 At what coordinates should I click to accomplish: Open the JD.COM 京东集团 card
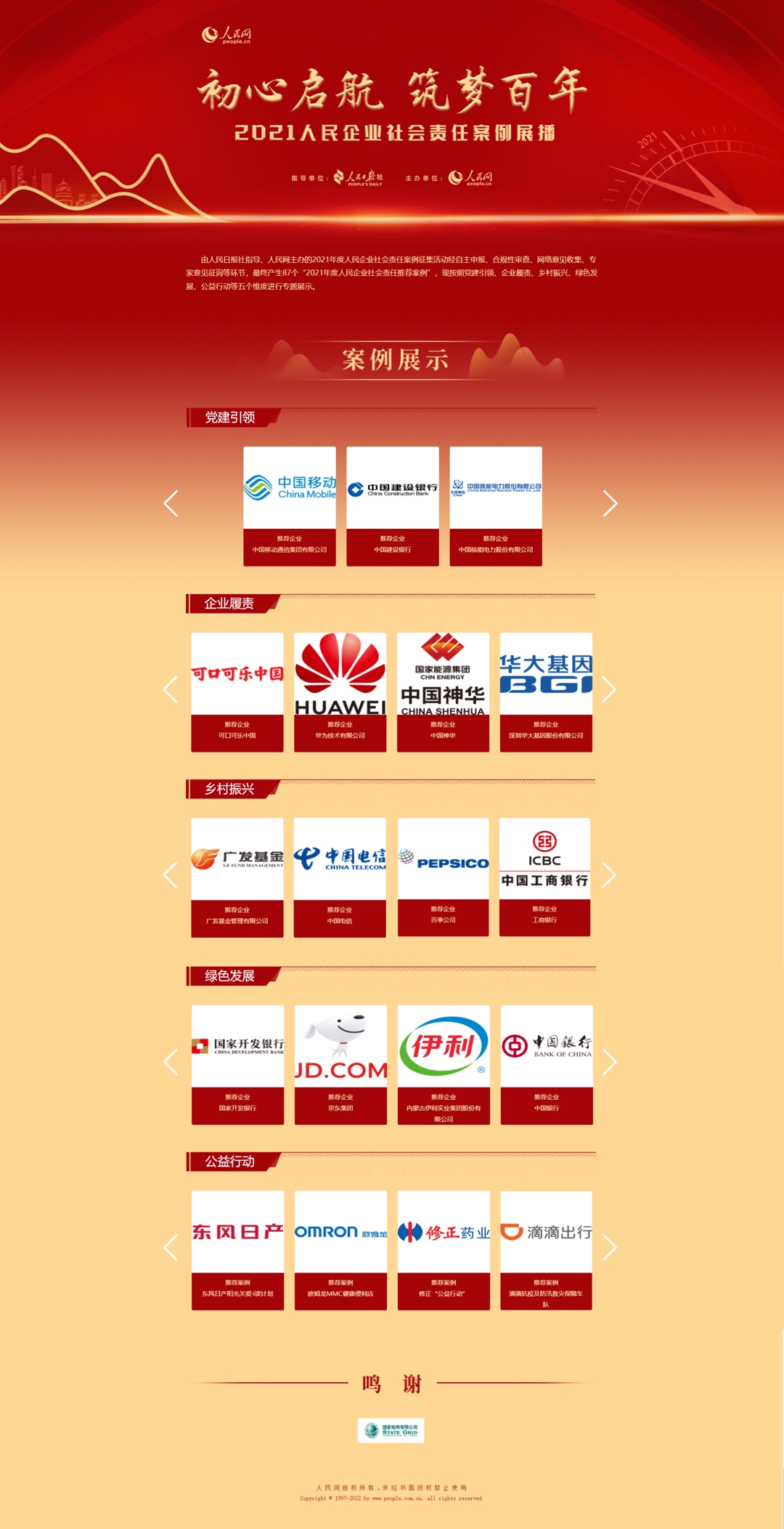click(x=340, y=1064)
